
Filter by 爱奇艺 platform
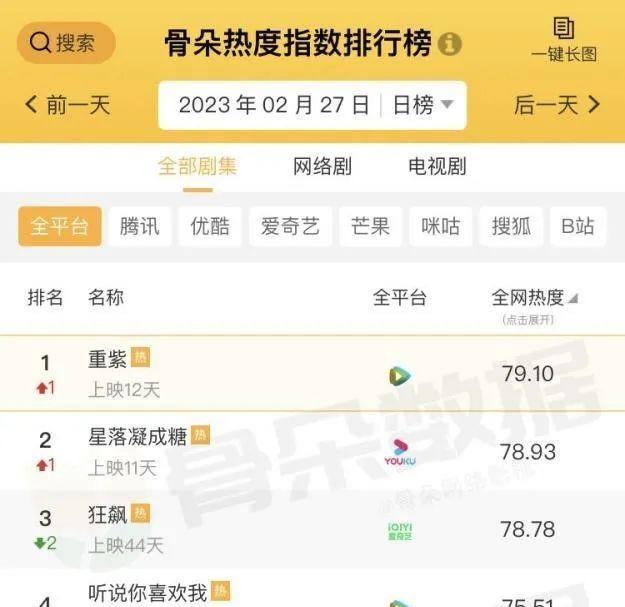pos(290,227)
